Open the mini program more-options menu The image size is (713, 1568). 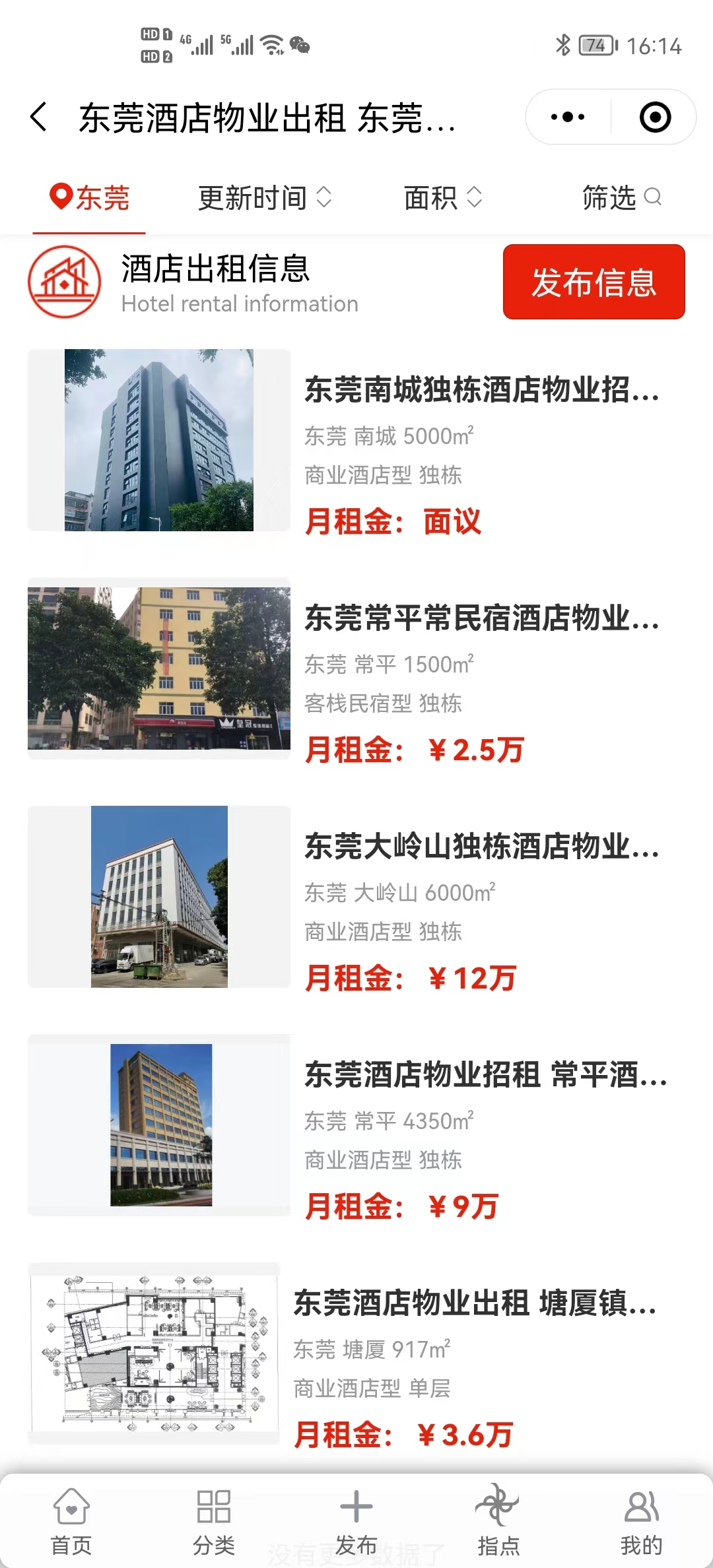[x=568, y=117]
